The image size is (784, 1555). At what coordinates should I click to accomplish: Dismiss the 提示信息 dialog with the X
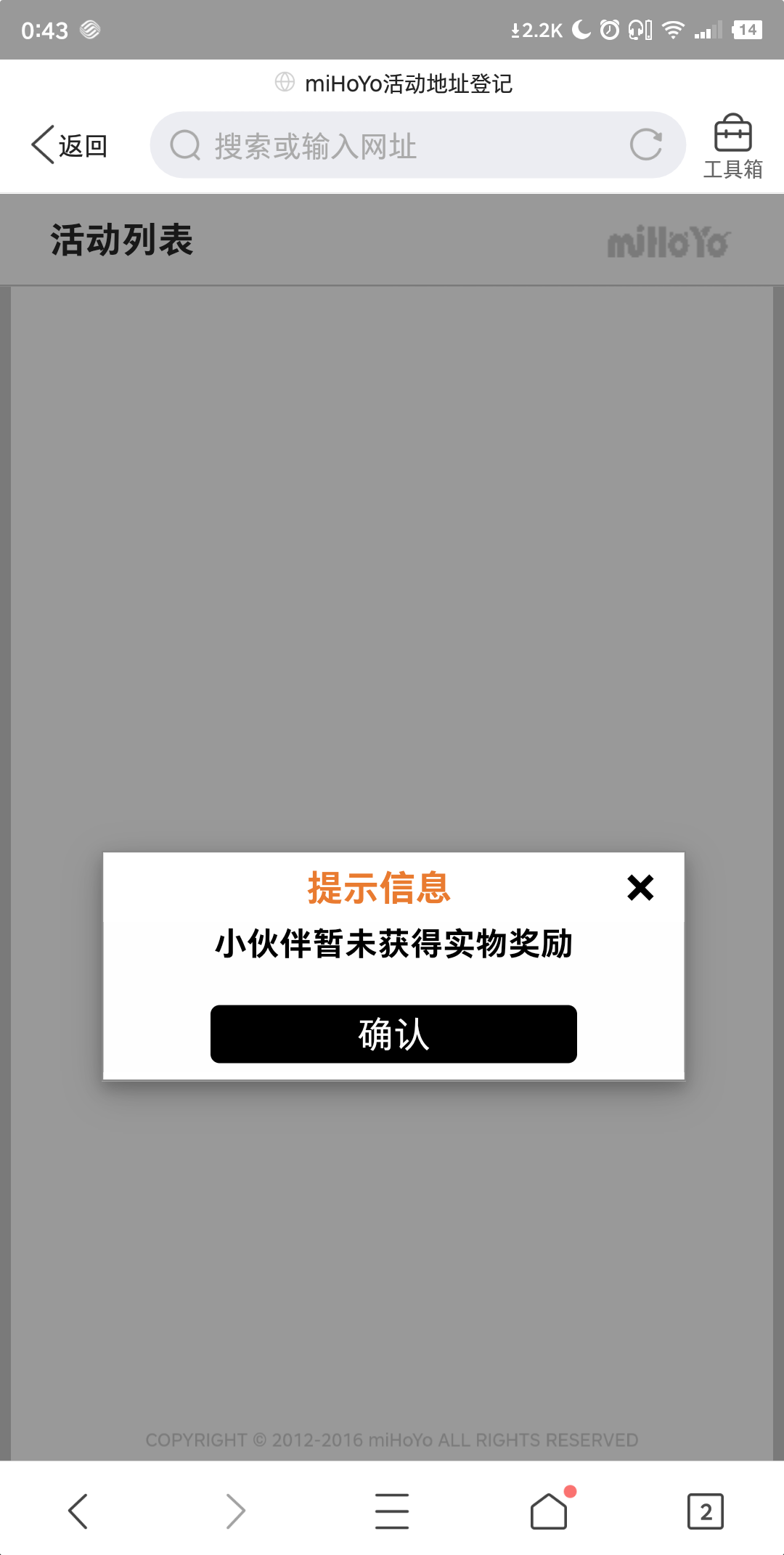[641, 887]
